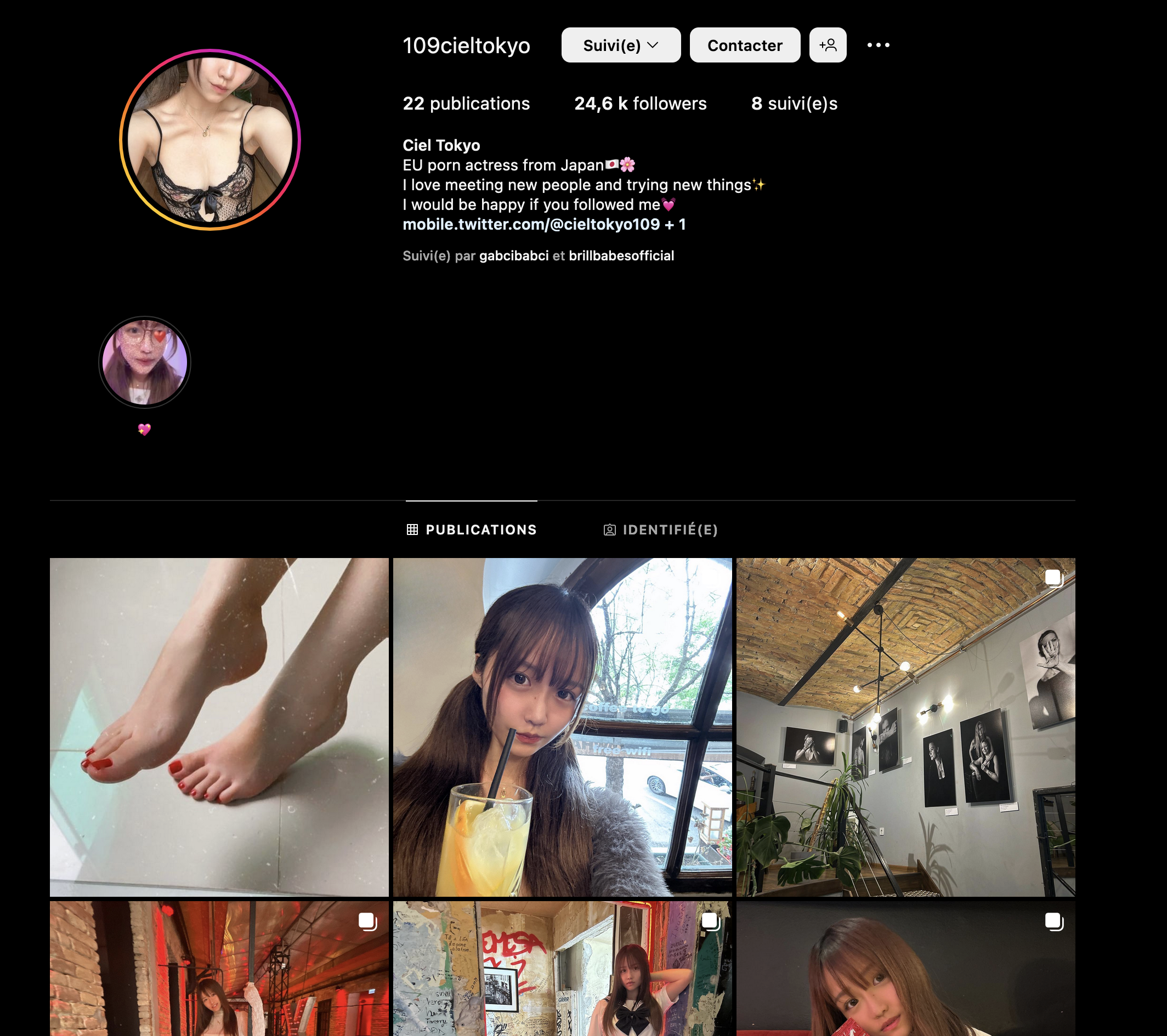Tap the Contacter button
Viewport: 1167px width, 1036px height.
[x=744, y=45]
